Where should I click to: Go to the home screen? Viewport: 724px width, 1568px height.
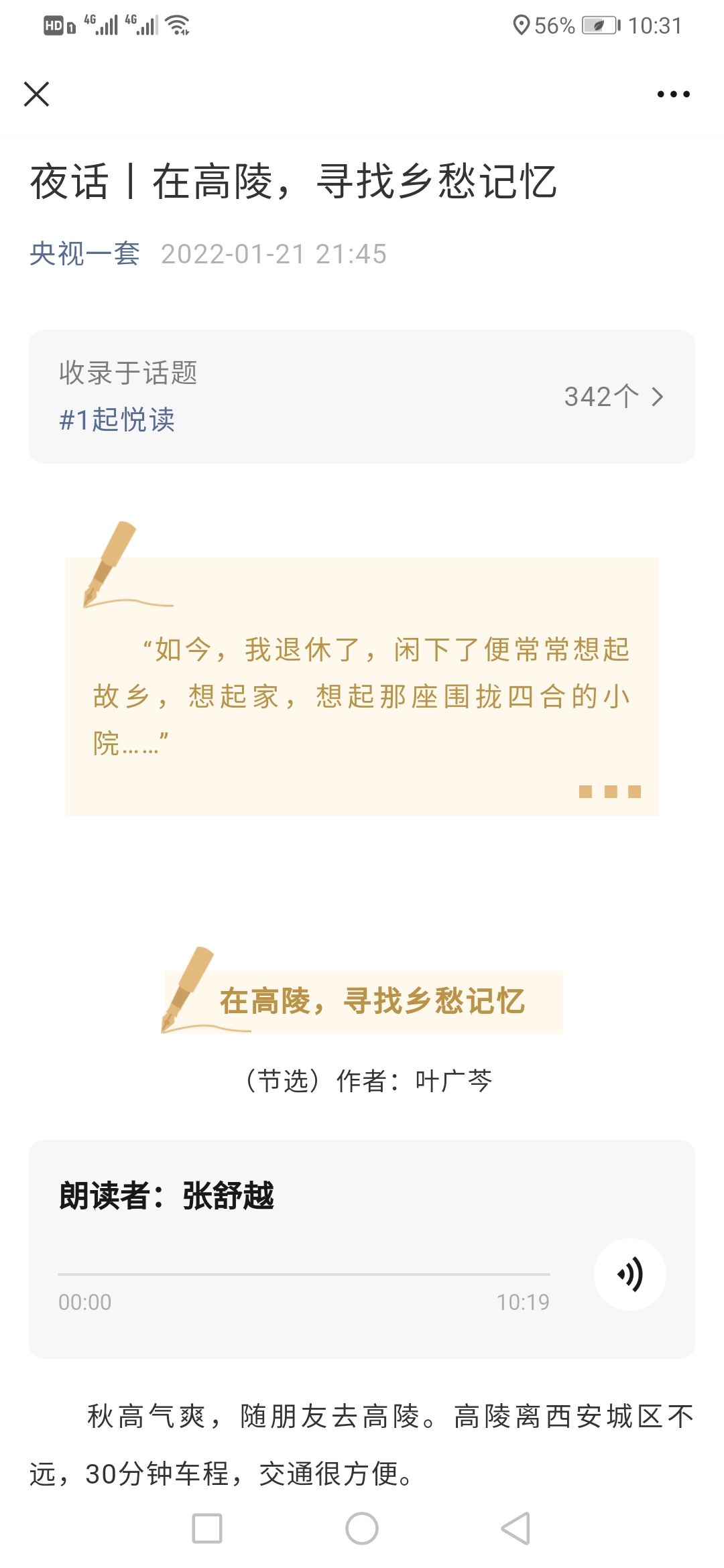pyautogui.click(x=362, y=1528)
